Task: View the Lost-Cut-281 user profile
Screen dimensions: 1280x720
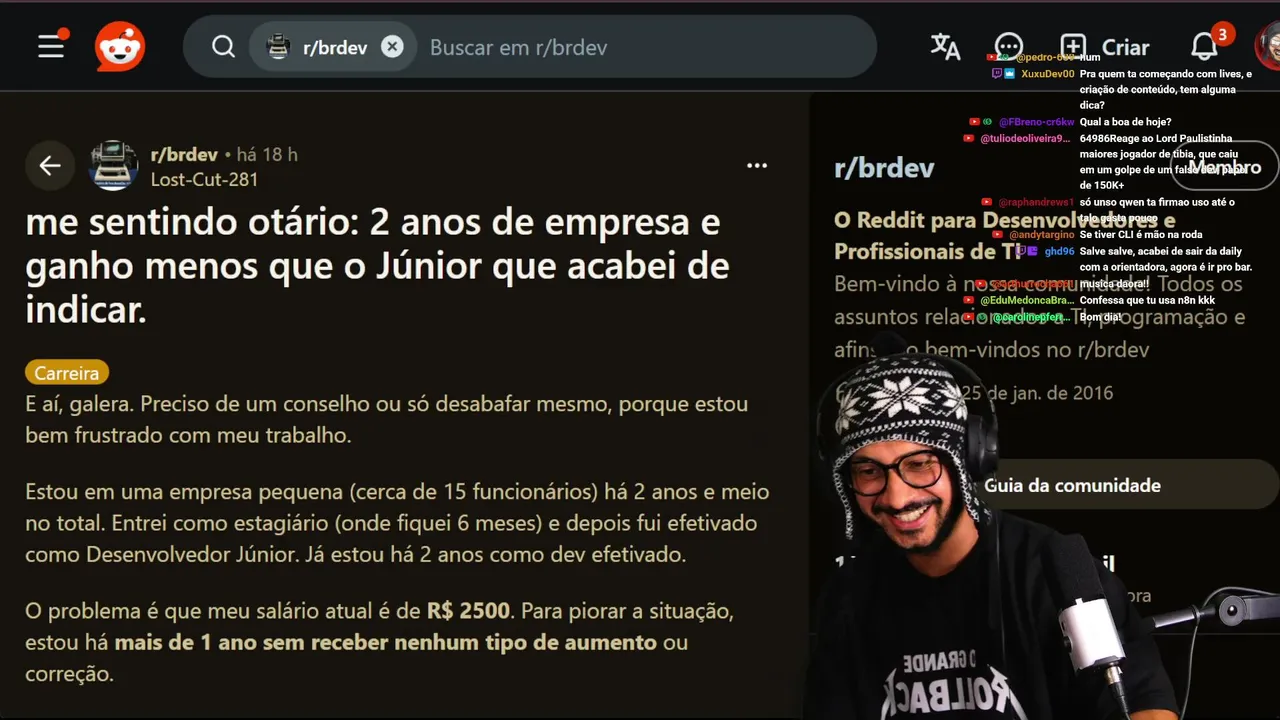Action: tap(204, 180)
